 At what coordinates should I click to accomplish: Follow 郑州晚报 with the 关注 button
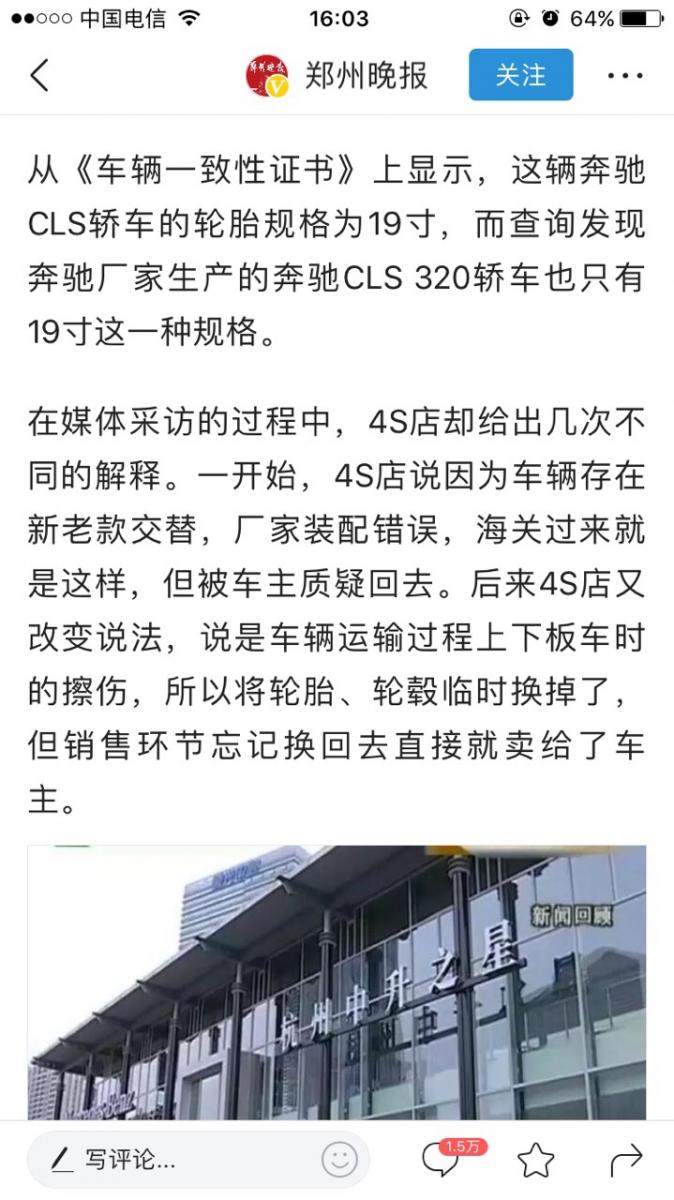point(520,76)
